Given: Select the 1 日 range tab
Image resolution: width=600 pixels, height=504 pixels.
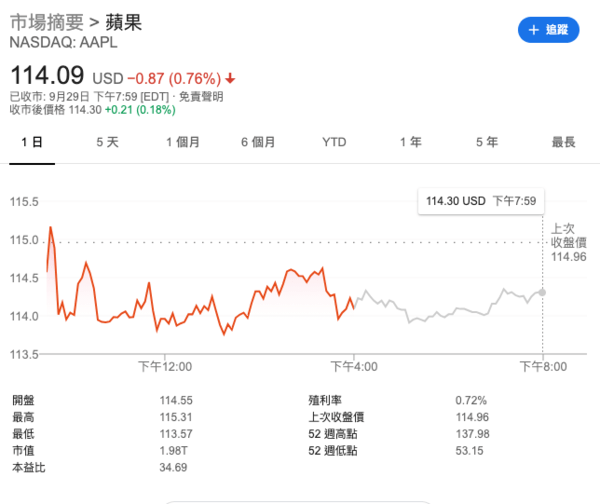Looking at the screenshot, I should 31,142.
